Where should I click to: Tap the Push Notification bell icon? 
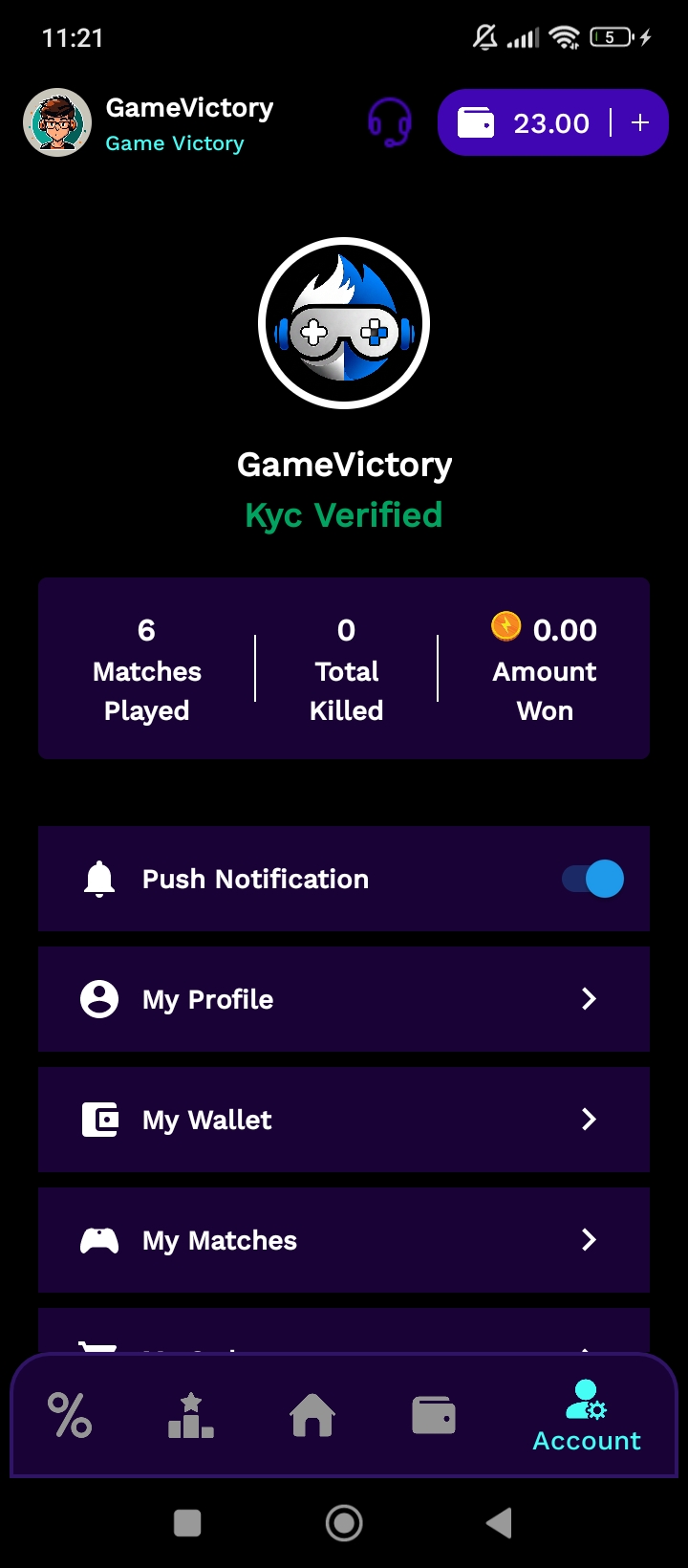point(98,879)
